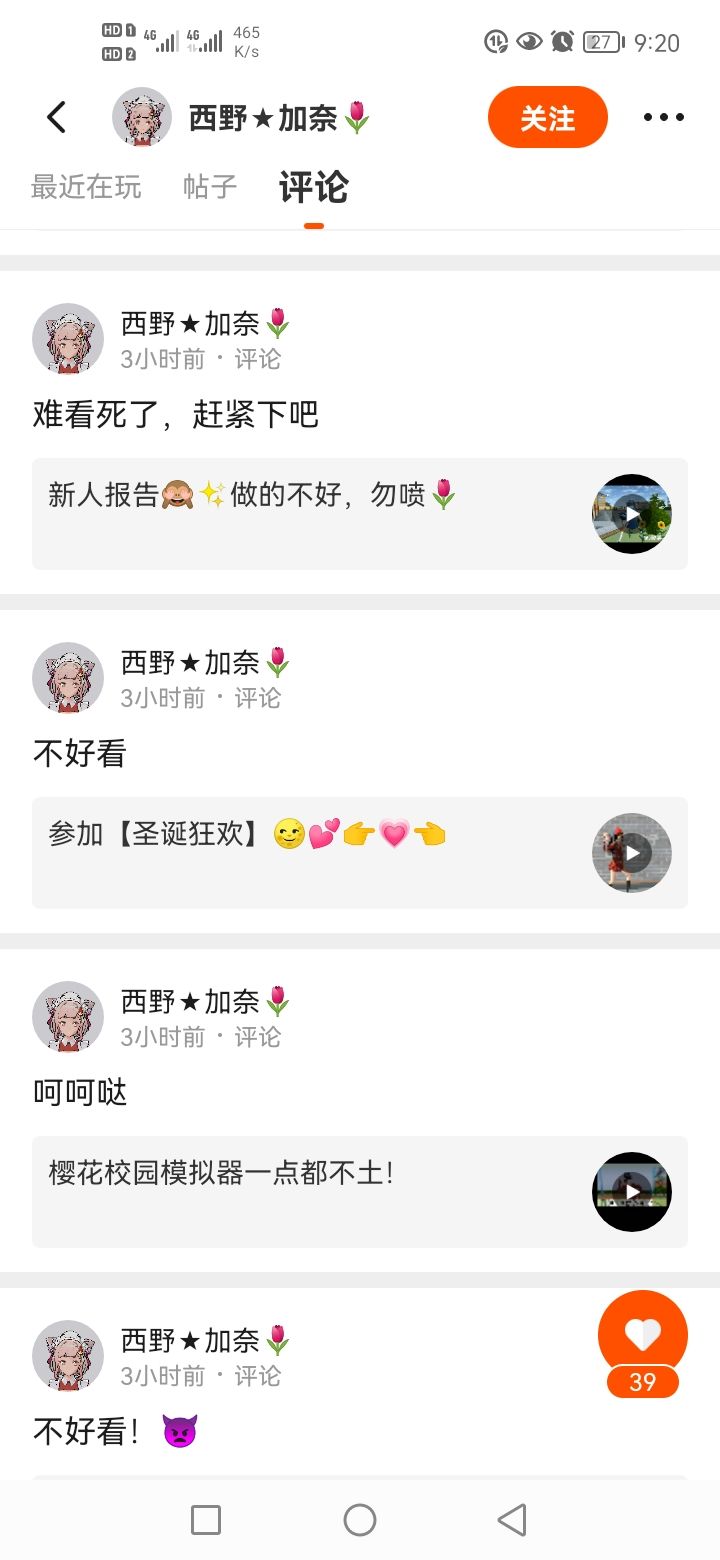
Task: Tap the floating heart like button
Action: pos(642,1334)
